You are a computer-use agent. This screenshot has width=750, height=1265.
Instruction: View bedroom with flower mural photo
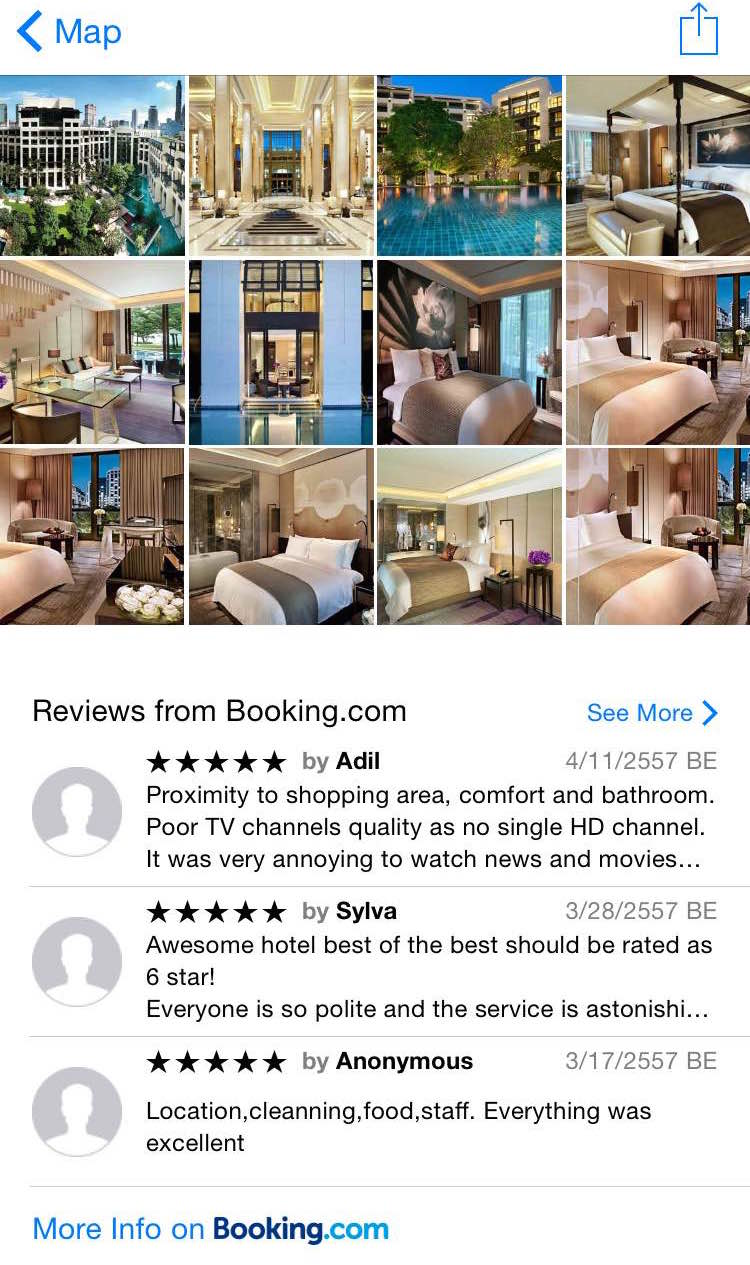click(469, 352)
